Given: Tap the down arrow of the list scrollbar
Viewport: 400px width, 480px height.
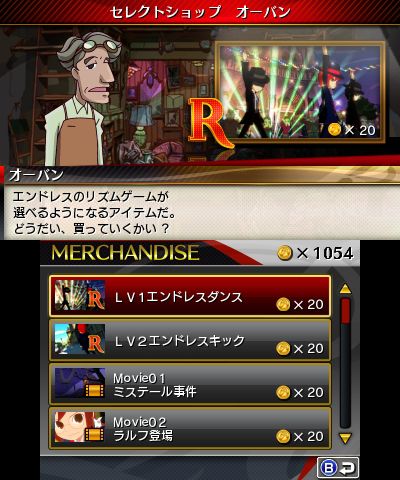Looking at the screenshot, I should tap(345, 438).
